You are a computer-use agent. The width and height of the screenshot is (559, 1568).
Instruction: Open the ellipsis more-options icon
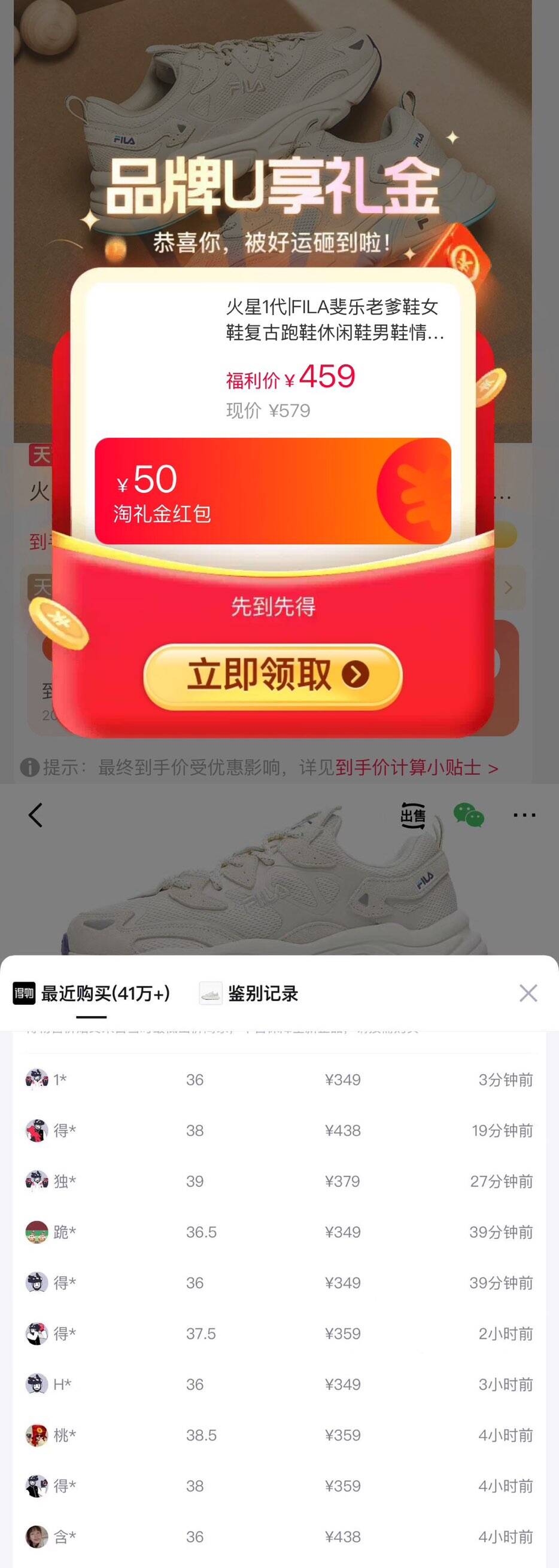525,814
